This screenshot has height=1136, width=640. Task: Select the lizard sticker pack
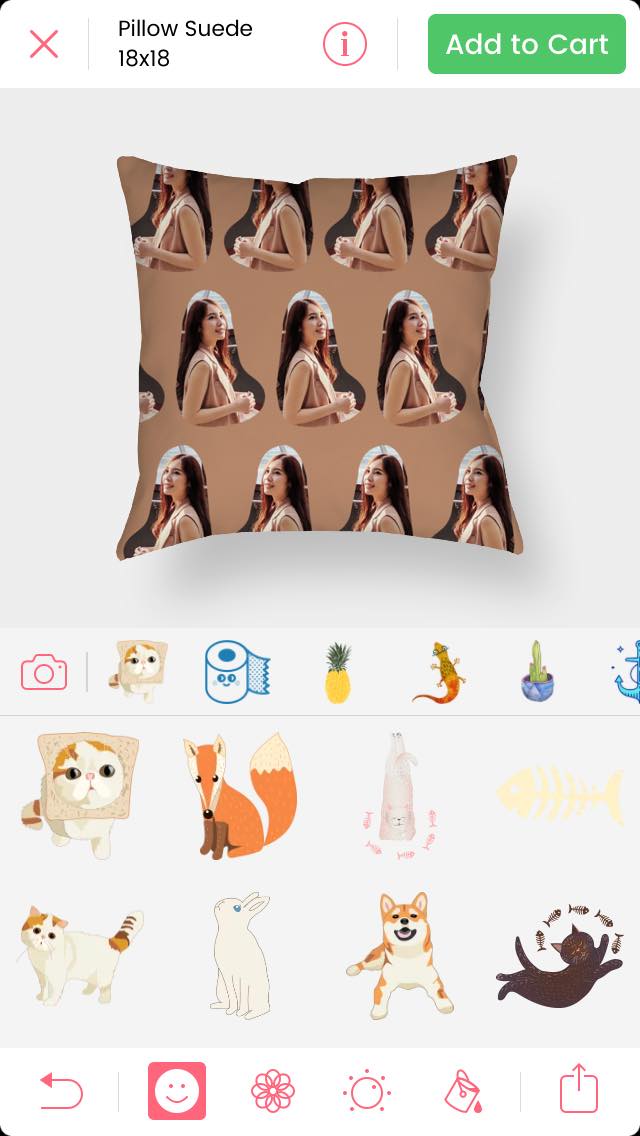[x=440, y=672]
